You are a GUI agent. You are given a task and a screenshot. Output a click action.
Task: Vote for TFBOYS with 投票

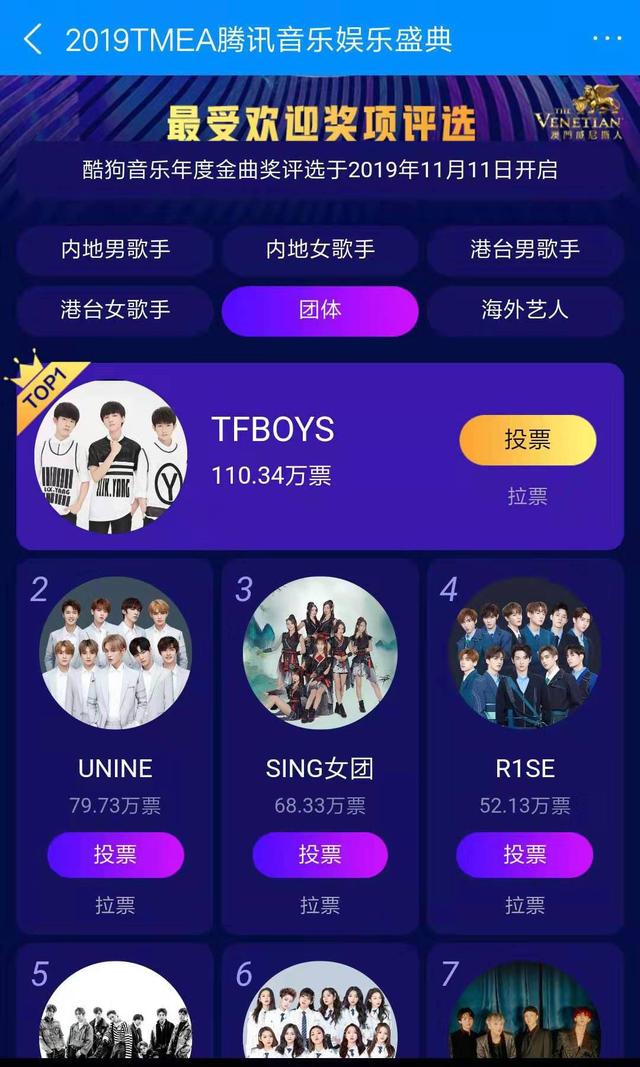pyautogui.click(x=527, y=440)
